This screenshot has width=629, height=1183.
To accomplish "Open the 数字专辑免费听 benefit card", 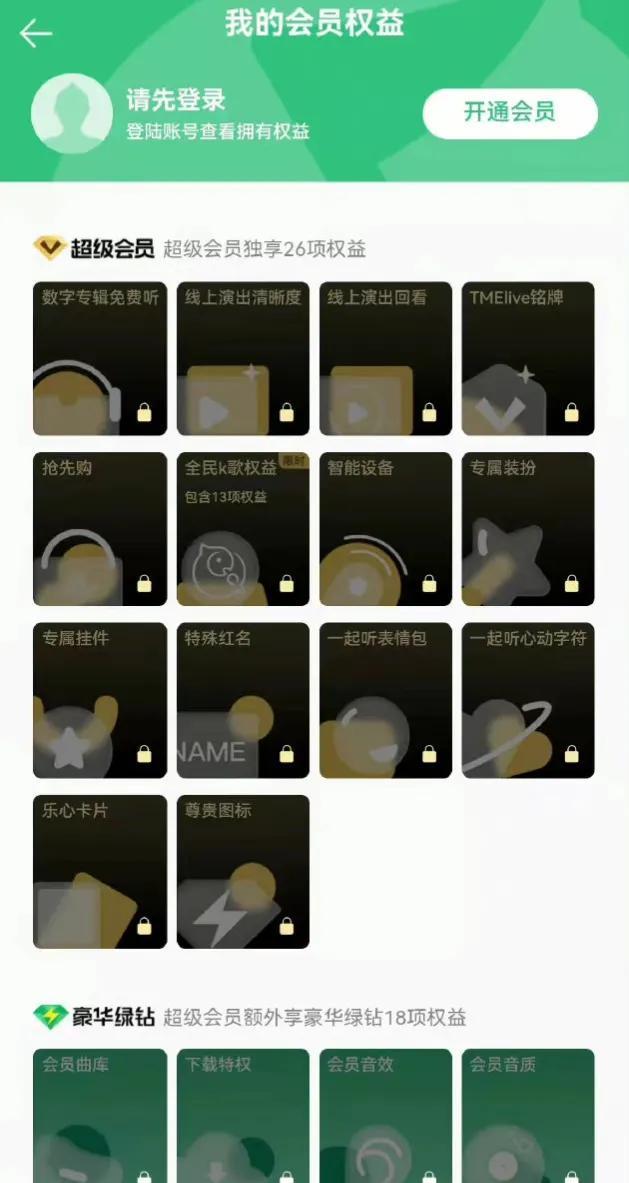I will click(100, 359).
